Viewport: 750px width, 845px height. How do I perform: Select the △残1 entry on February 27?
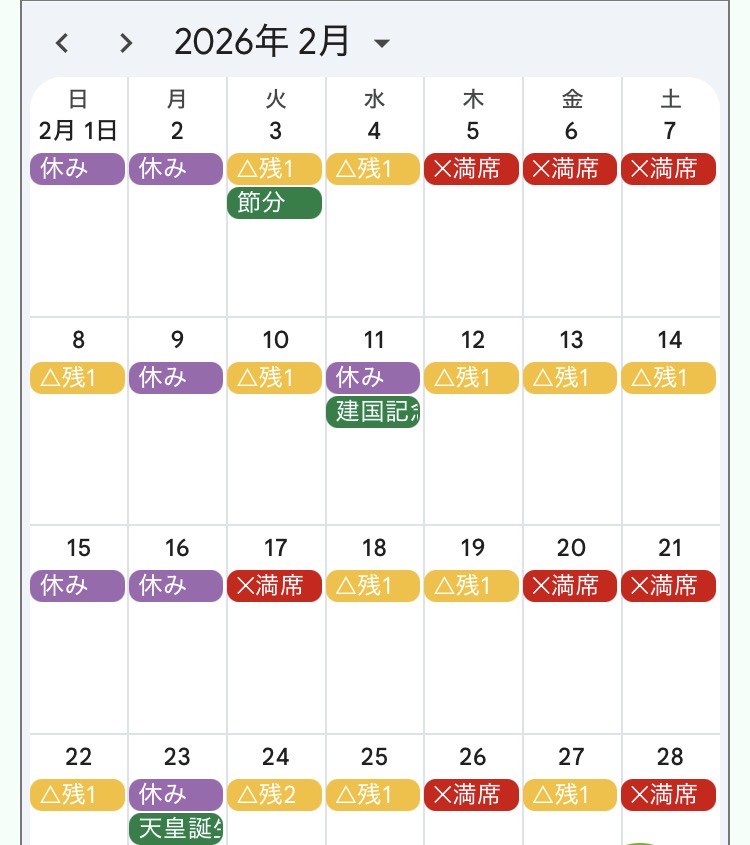pos(570,795)
